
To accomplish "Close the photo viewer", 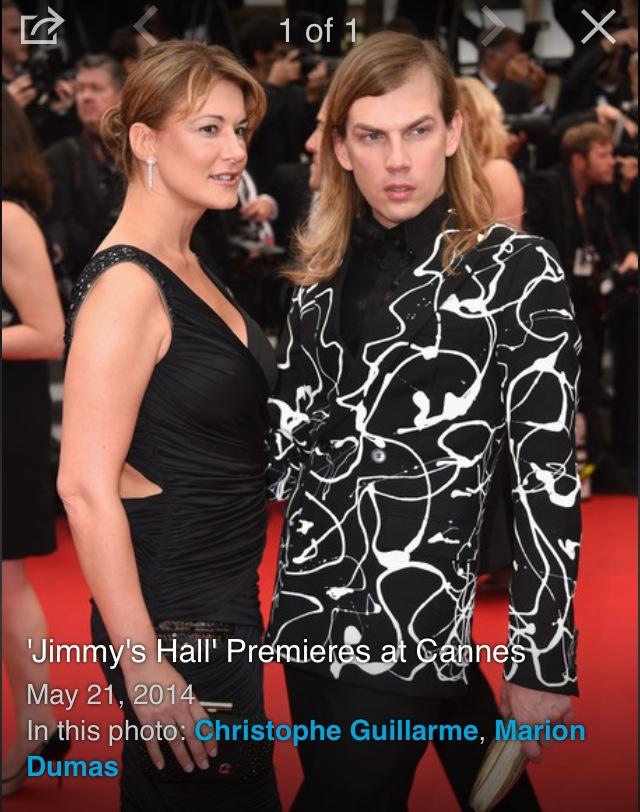I will pos(598,27).
